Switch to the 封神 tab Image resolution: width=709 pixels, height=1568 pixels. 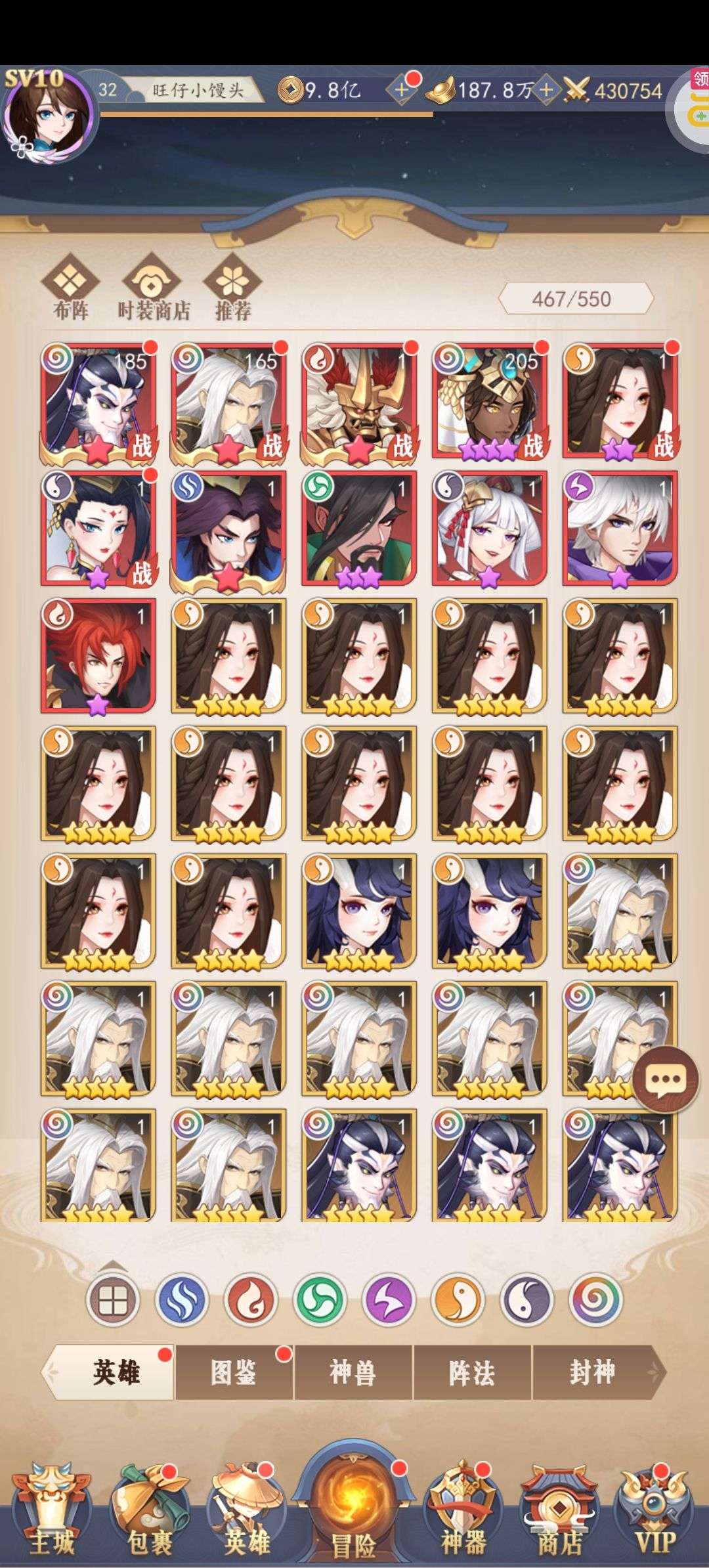point(592,1372)
